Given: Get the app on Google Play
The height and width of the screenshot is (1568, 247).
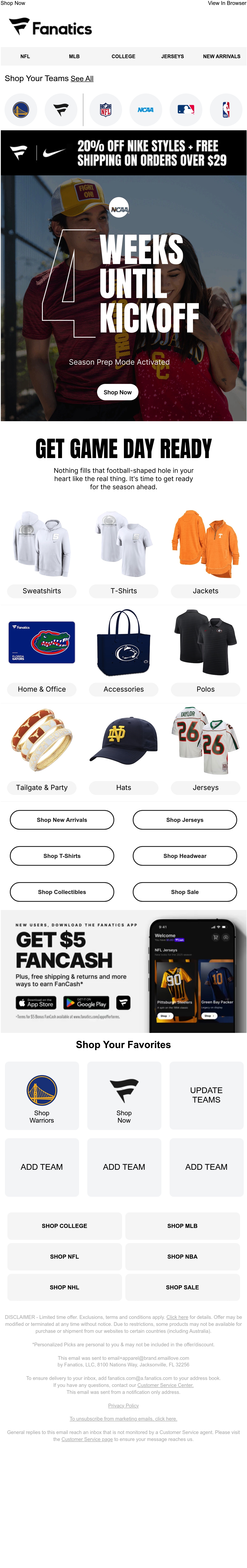Looking at the screenshot, I should tap(86, 1003).
